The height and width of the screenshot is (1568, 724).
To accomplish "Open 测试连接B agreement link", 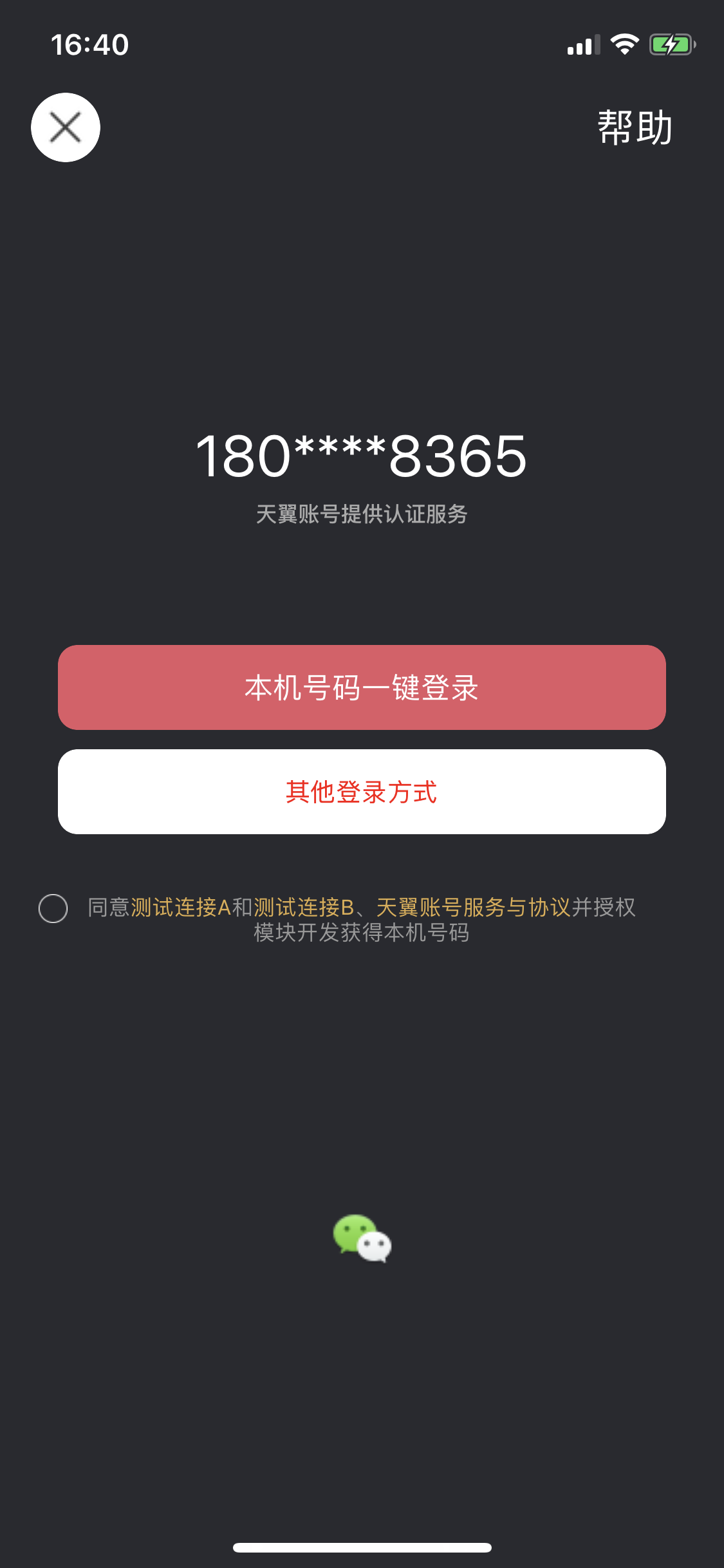I will [304, 908].
